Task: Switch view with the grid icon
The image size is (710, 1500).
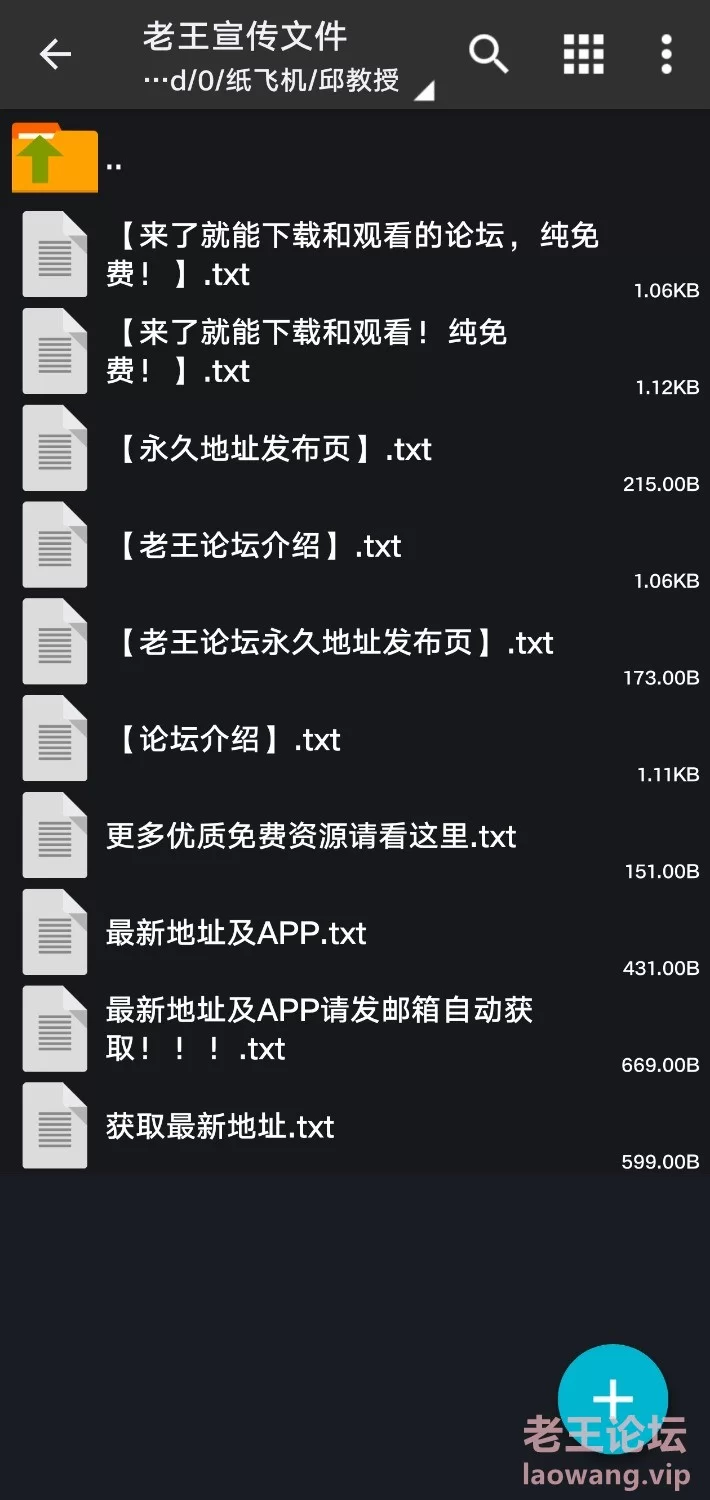Action: click(584, 54)
